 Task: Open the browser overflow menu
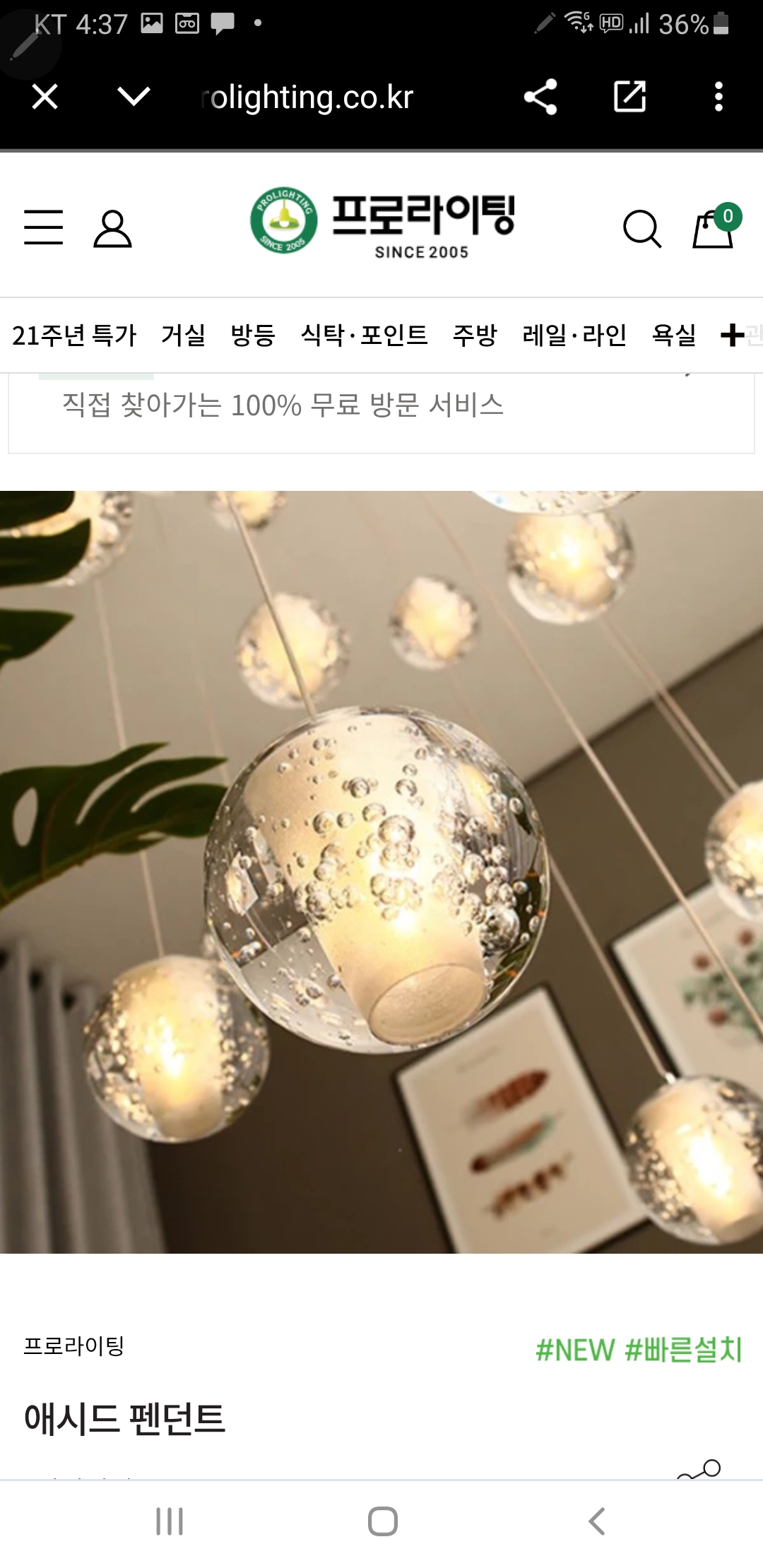coord(718,97)
